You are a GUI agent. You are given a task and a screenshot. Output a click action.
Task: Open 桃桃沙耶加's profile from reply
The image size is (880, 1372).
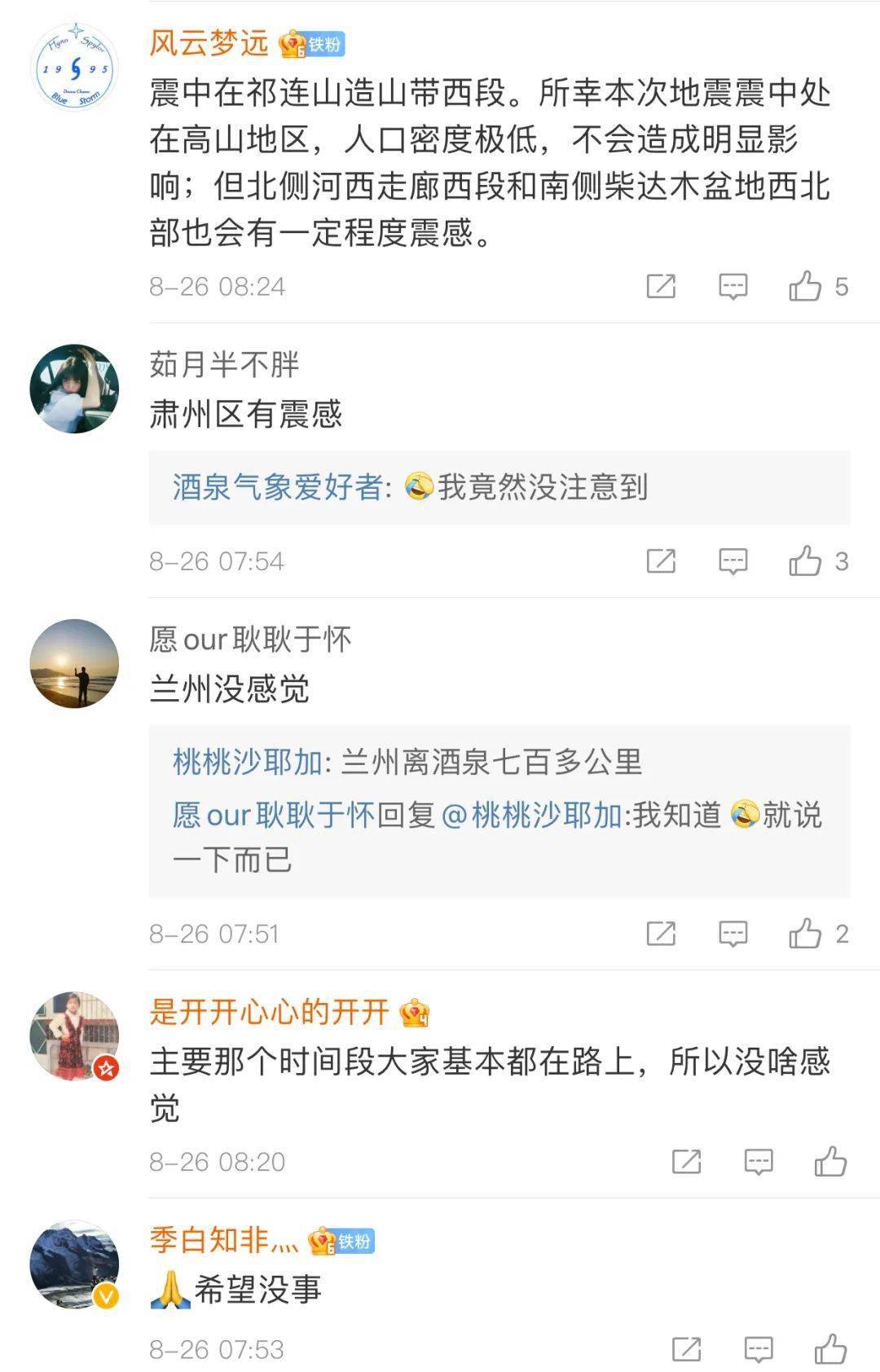[248, 763]
